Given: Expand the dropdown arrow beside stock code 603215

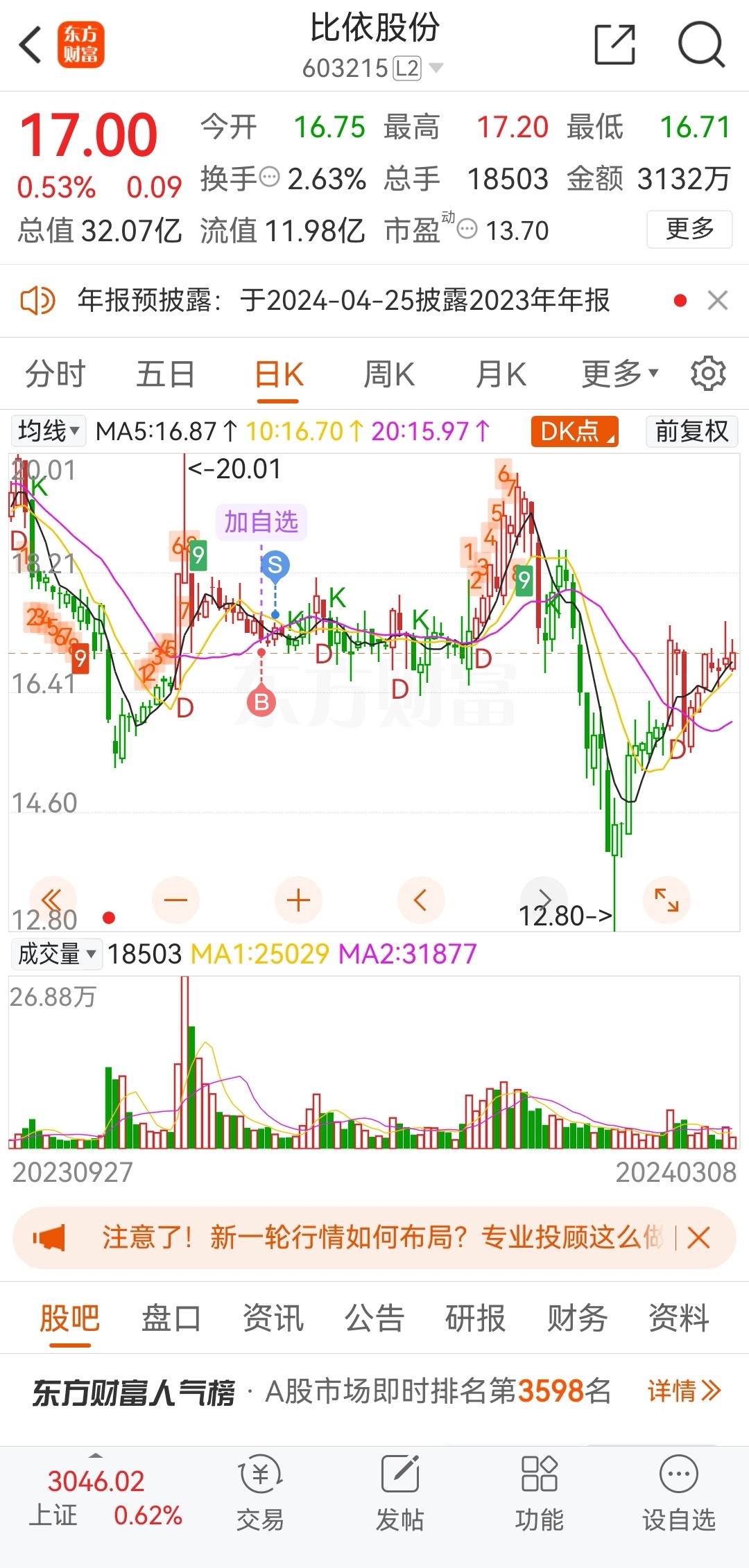Looking at the screenshot, I should [x=436, y=68].
